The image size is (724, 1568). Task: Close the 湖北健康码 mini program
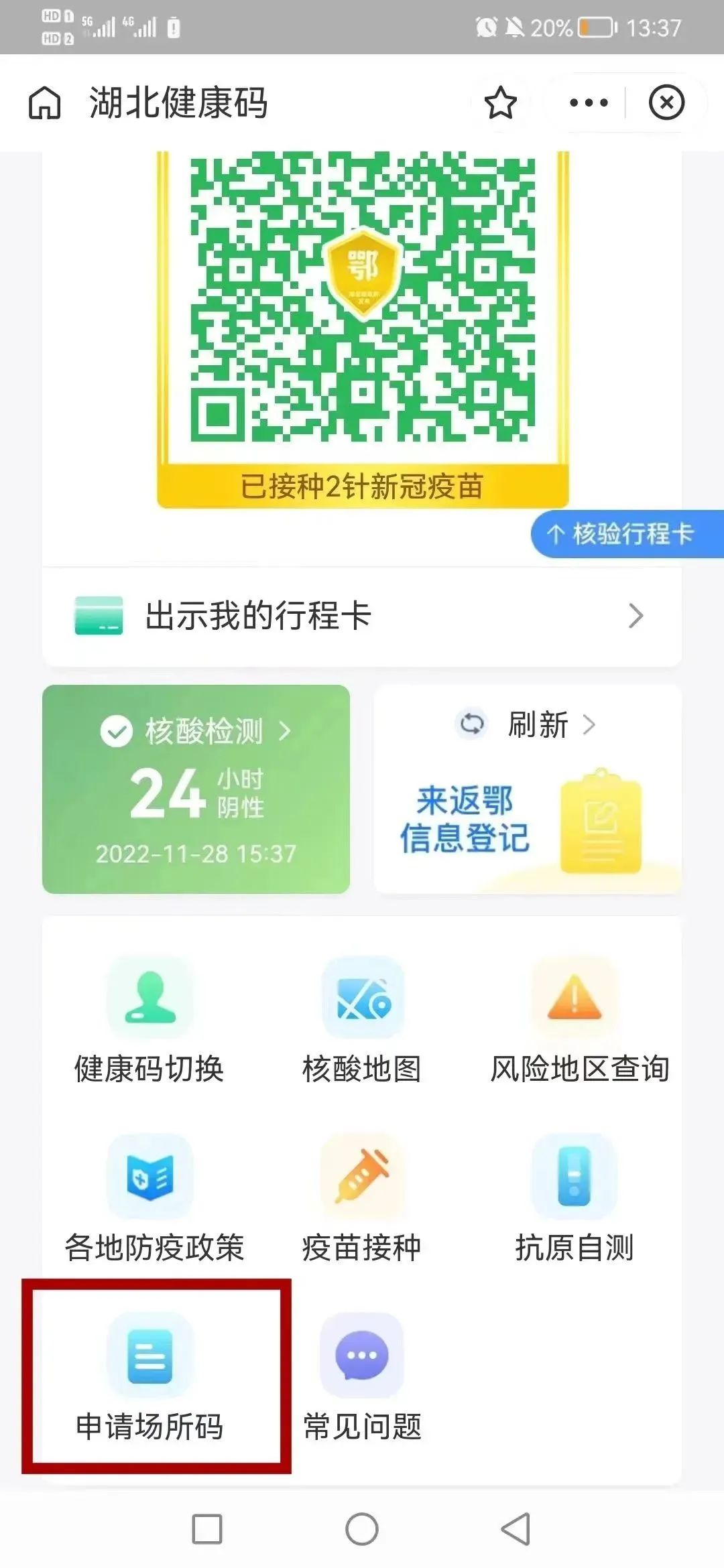(666, 103)
